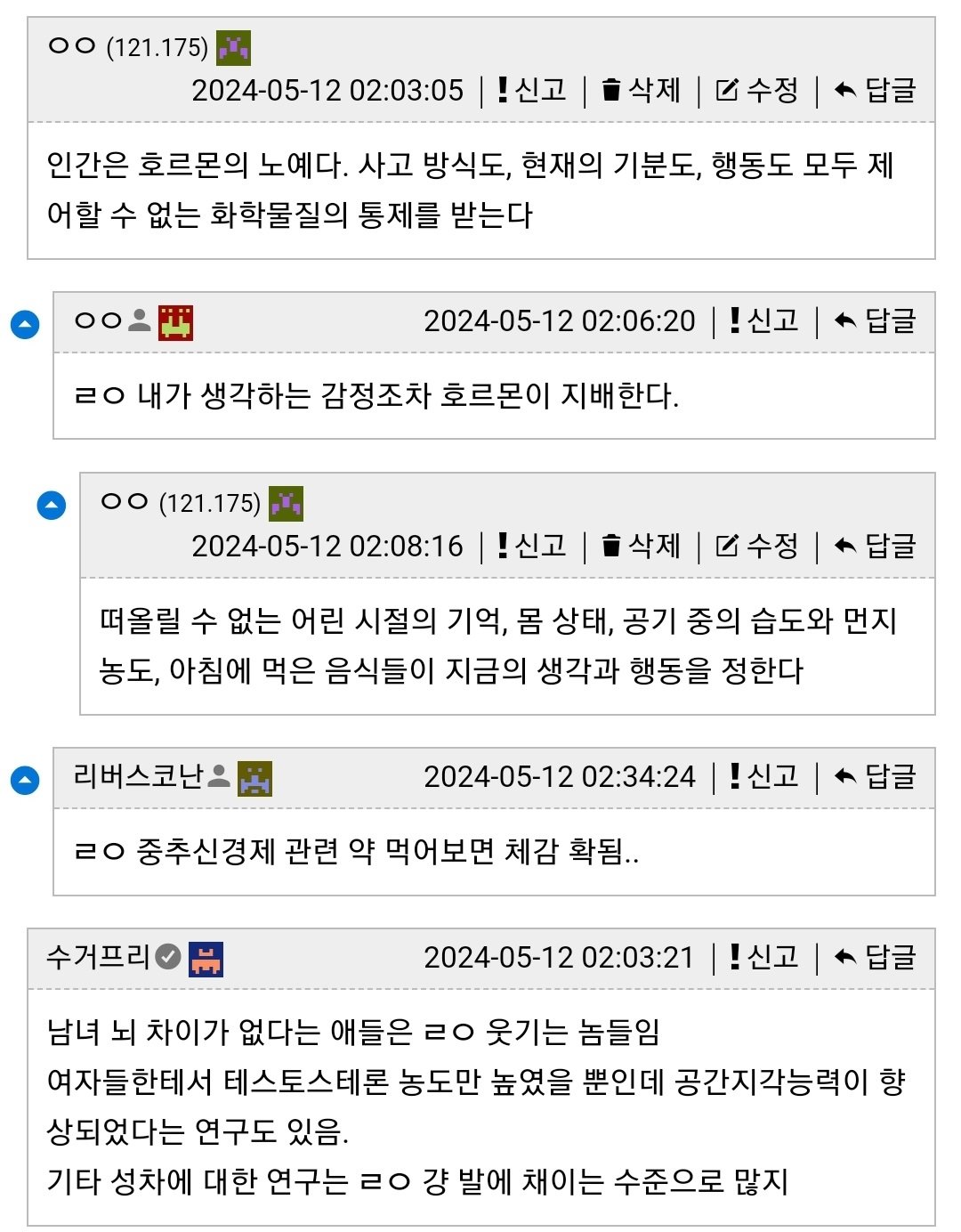Report 수거프리's comment
This screenshot has width=961, height=1232.
click(x=763, y=957)
